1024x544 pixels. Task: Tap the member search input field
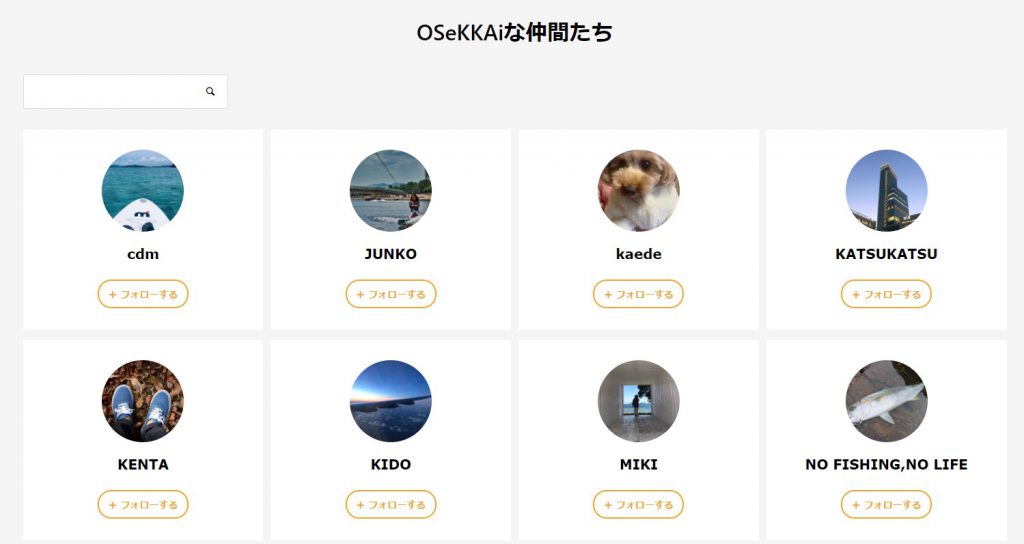110,91
